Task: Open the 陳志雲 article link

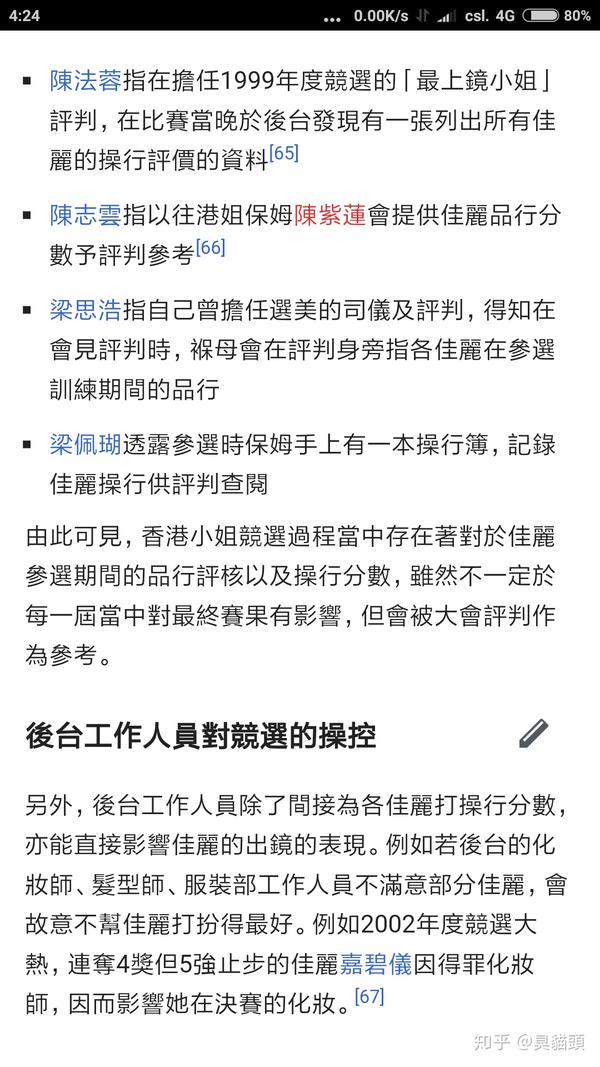Action: [86, 215]
